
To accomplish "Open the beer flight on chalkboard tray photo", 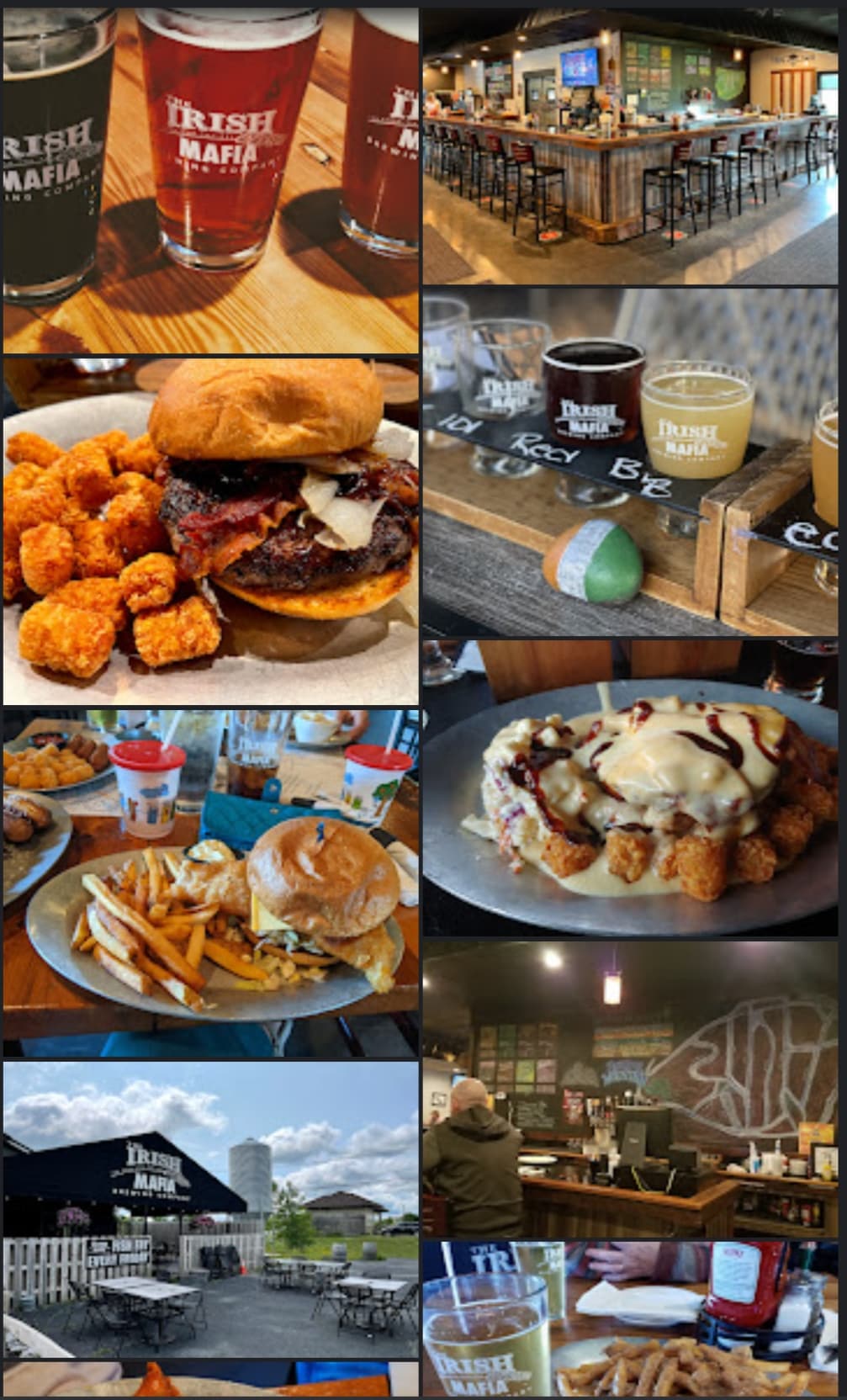I will click(x=630, y=461).
